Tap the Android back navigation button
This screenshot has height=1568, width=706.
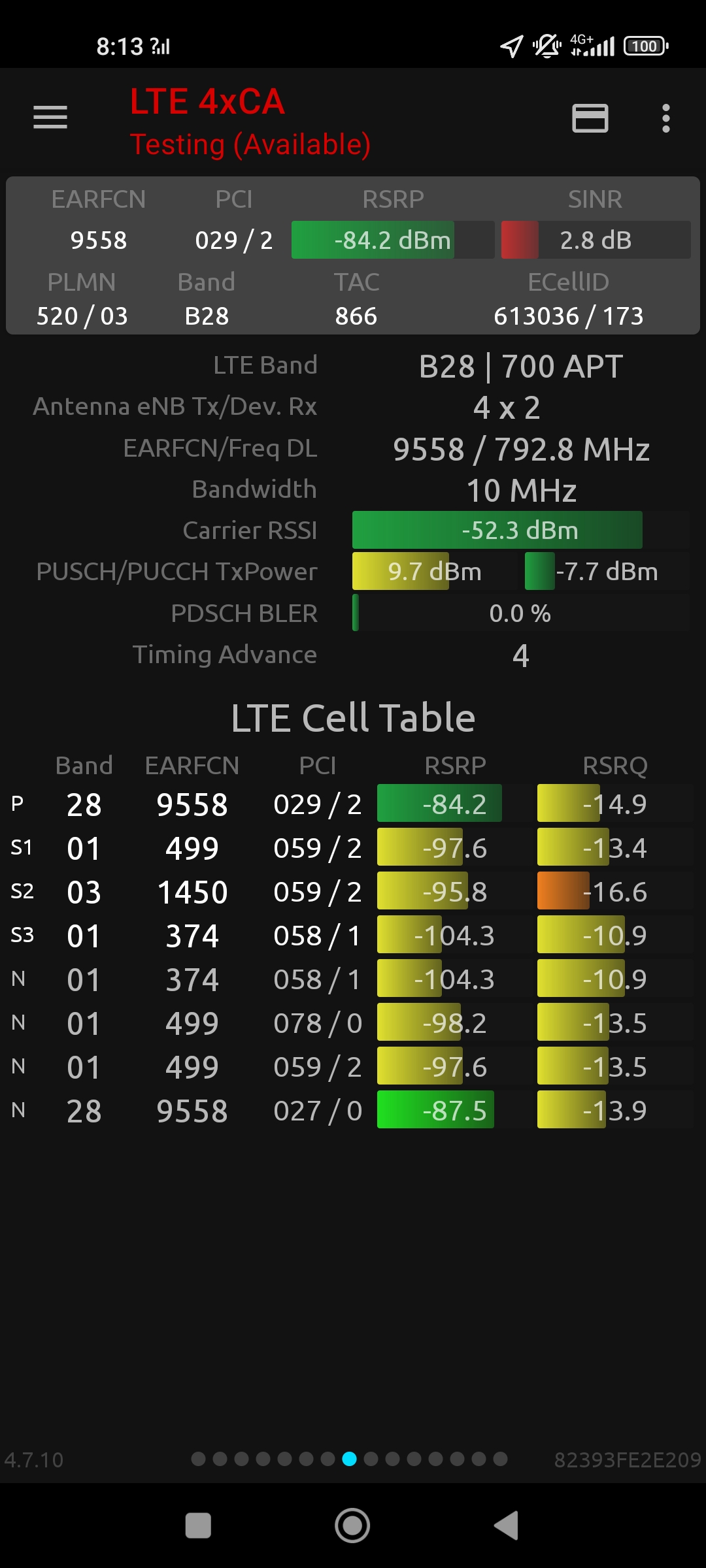507,1526
